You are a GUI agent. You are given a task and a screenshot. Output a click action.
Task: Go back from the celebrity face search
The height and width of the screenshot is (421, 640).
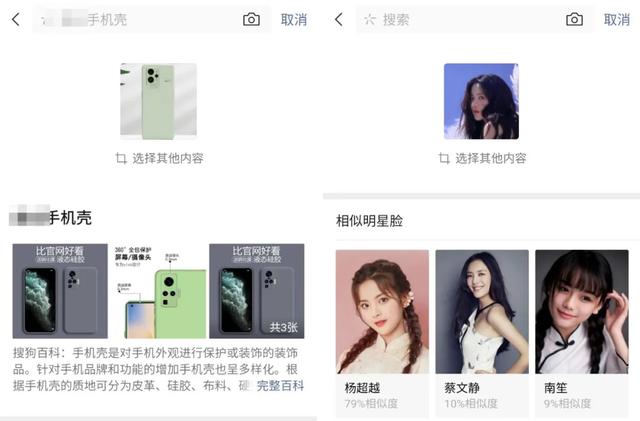click(338, 19)
